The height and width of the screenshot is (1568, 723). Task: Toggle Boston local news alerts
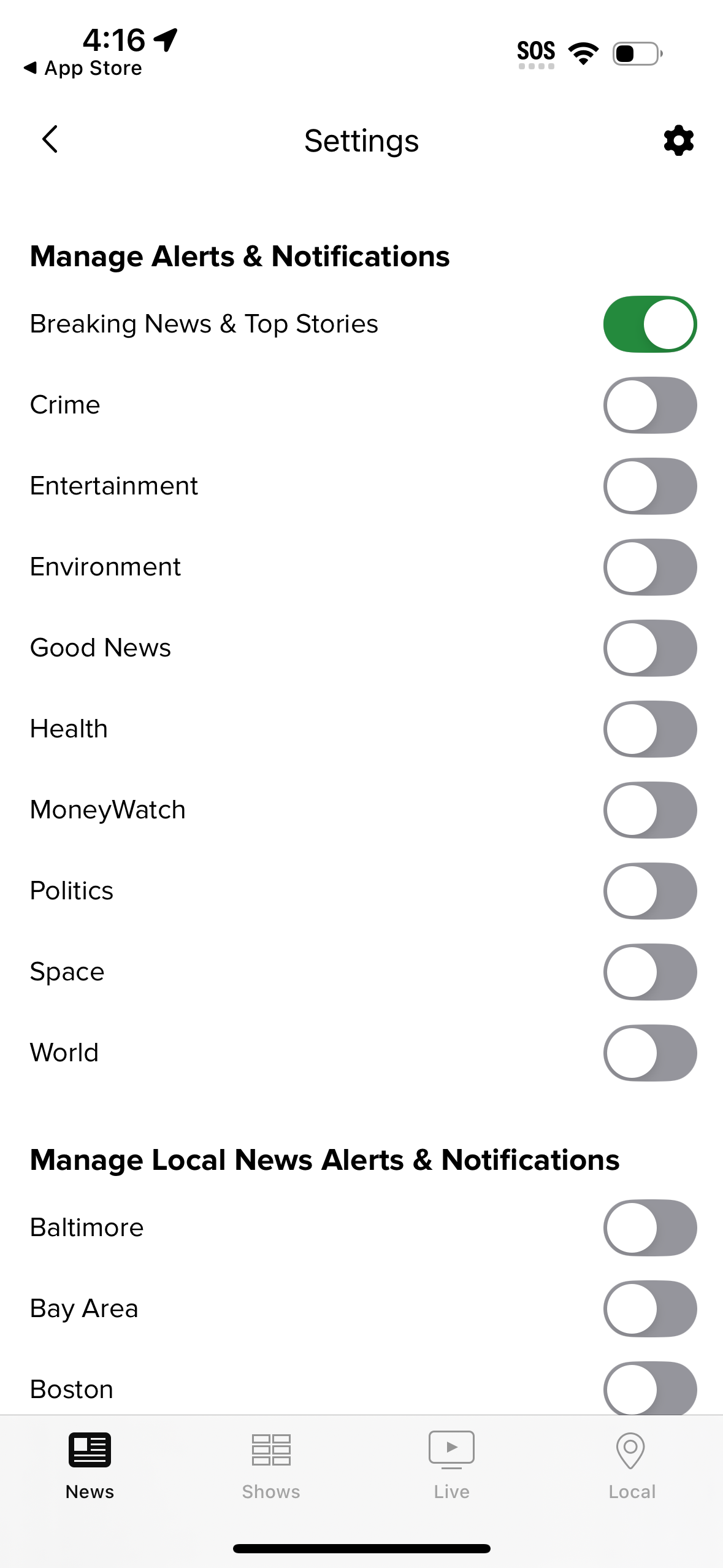(650, 1389)
